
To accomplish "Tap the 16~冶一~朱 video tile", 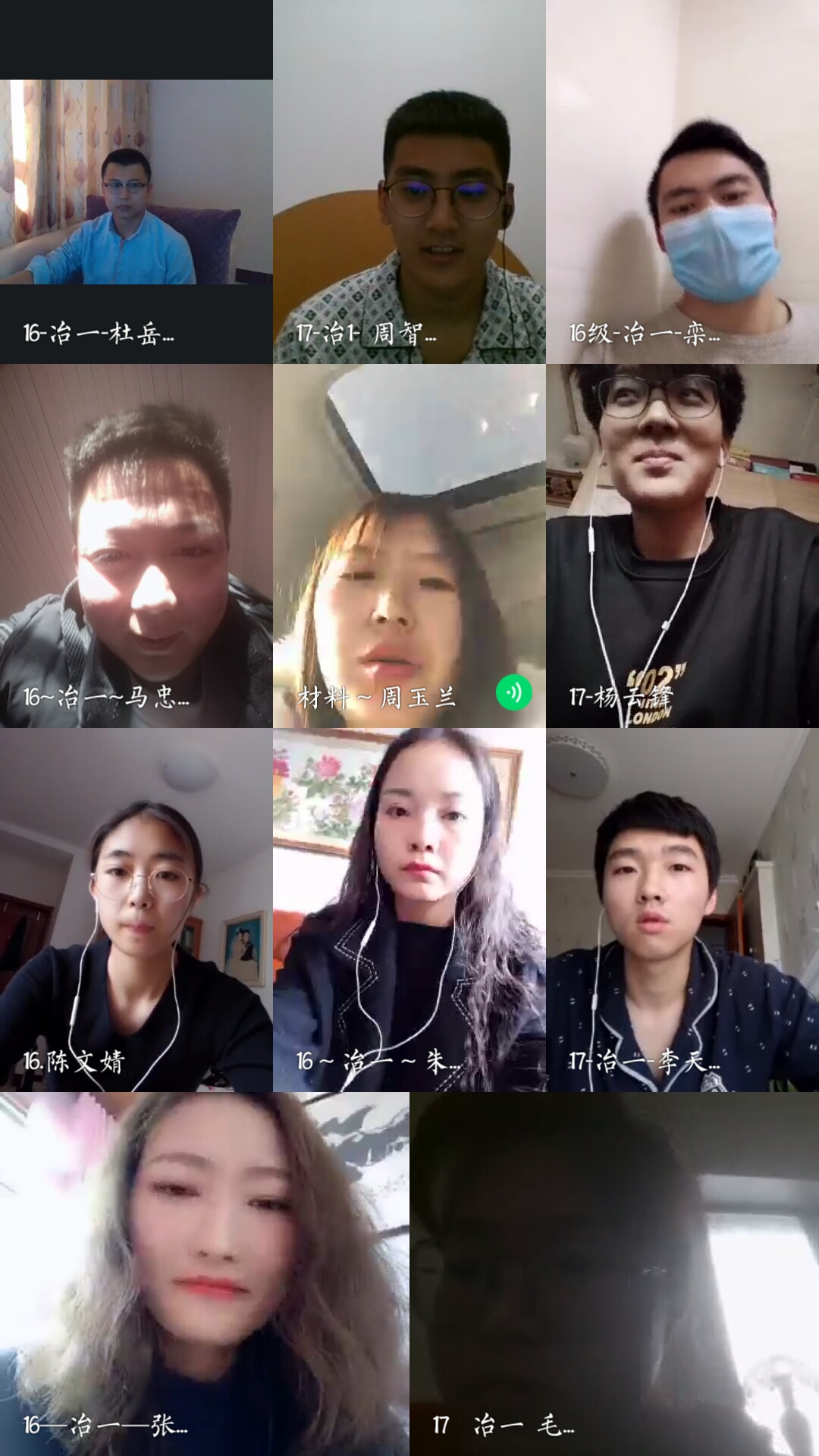I will click(409, 910).
